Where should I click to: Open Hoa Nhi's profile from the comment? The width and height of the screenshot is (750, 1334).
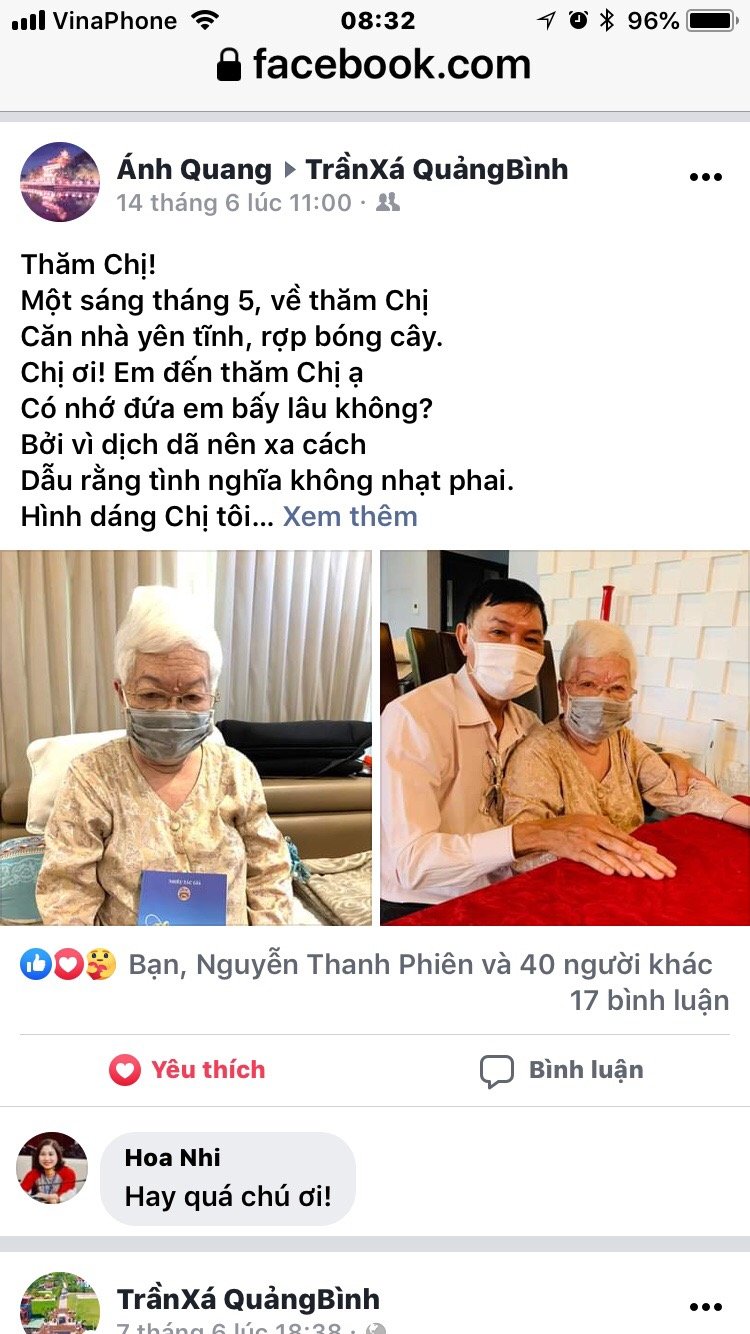click(x=173, y=1158)
